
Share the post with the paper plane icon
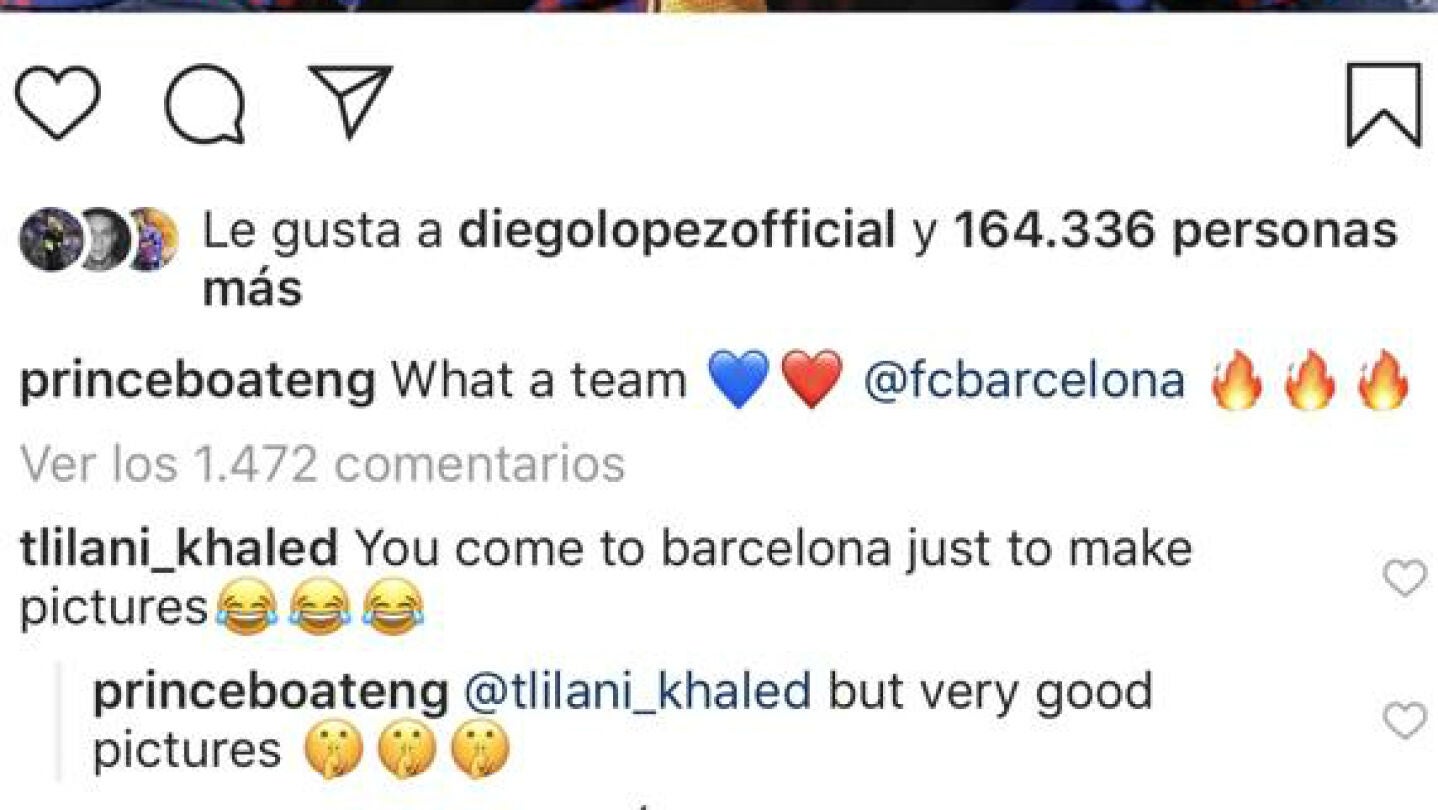tap(350, 101)
